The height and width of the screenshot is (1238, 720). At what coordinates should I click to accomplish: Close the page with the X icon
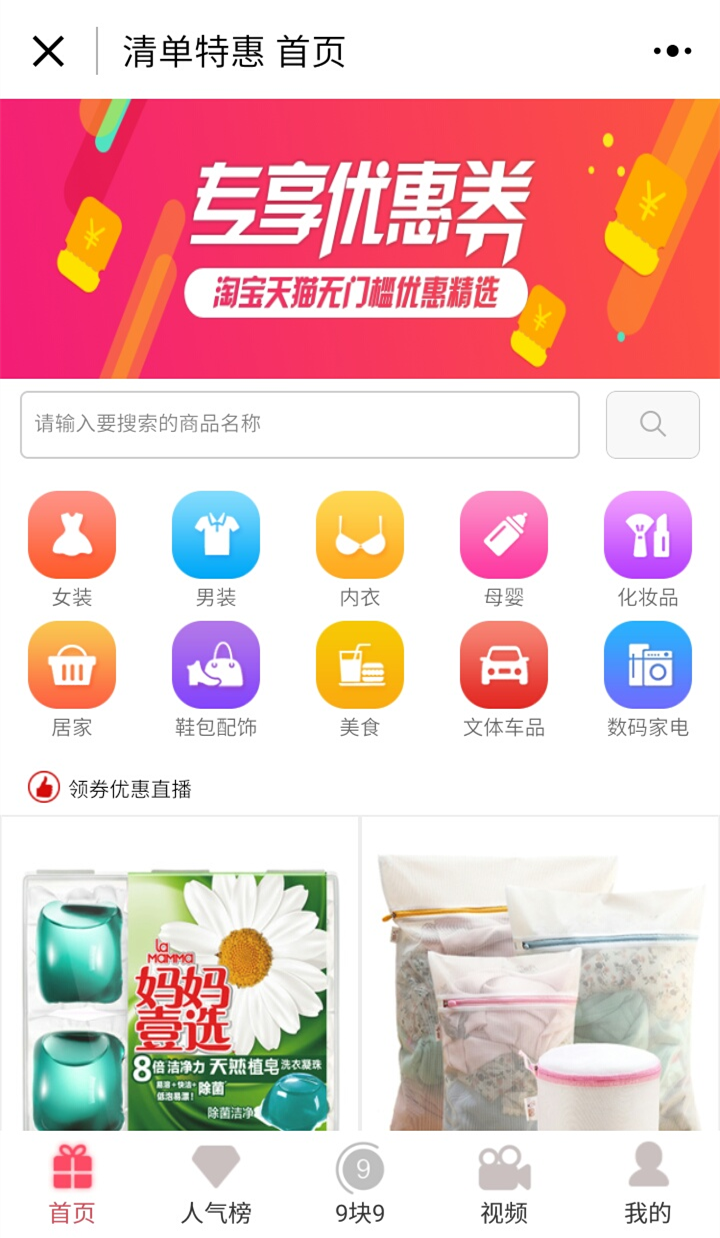point(48,51)
